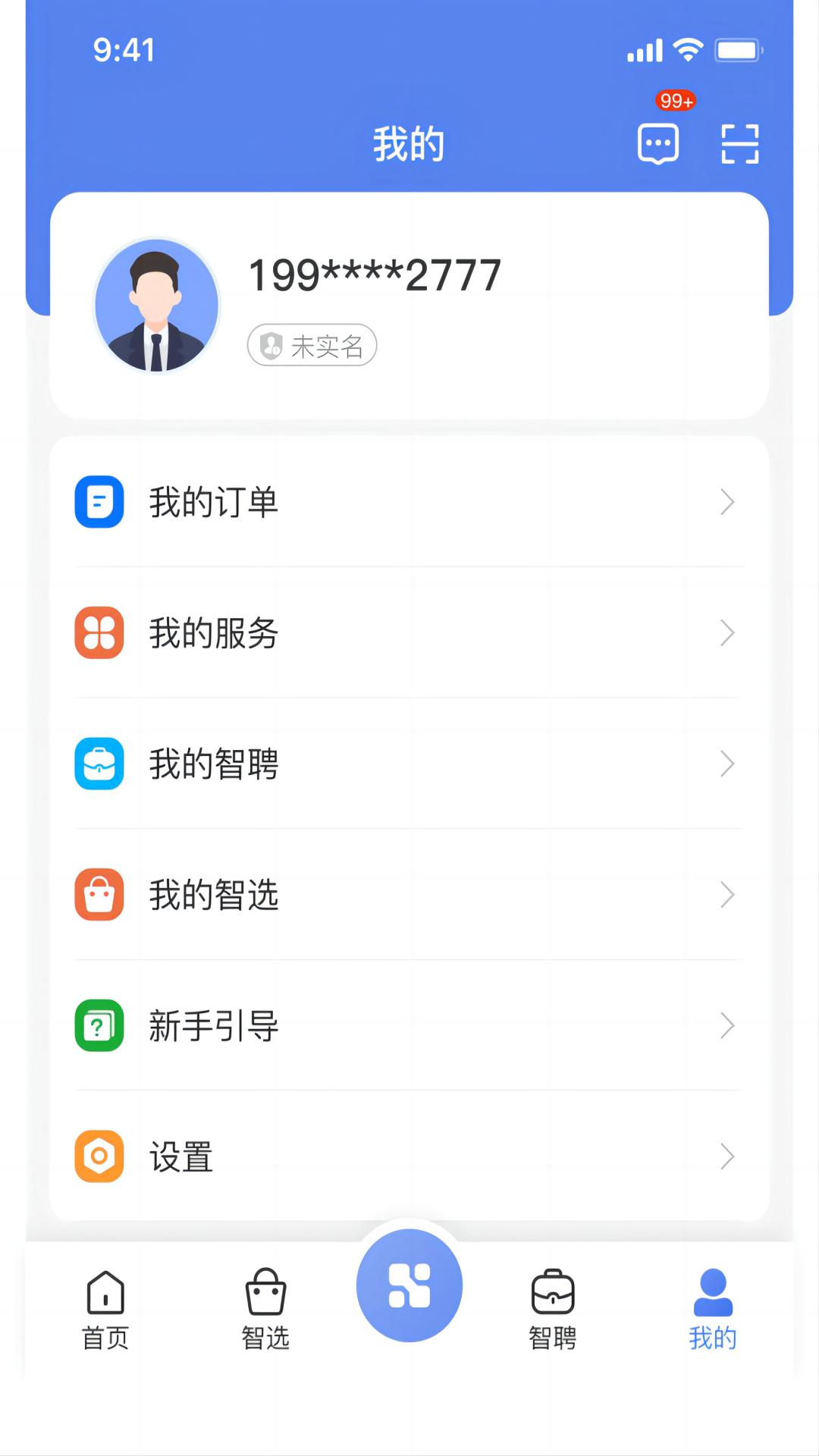Screen dimensions: 819x1456
Task: Click the 我的订单 document icon
Action: (99, 502)
